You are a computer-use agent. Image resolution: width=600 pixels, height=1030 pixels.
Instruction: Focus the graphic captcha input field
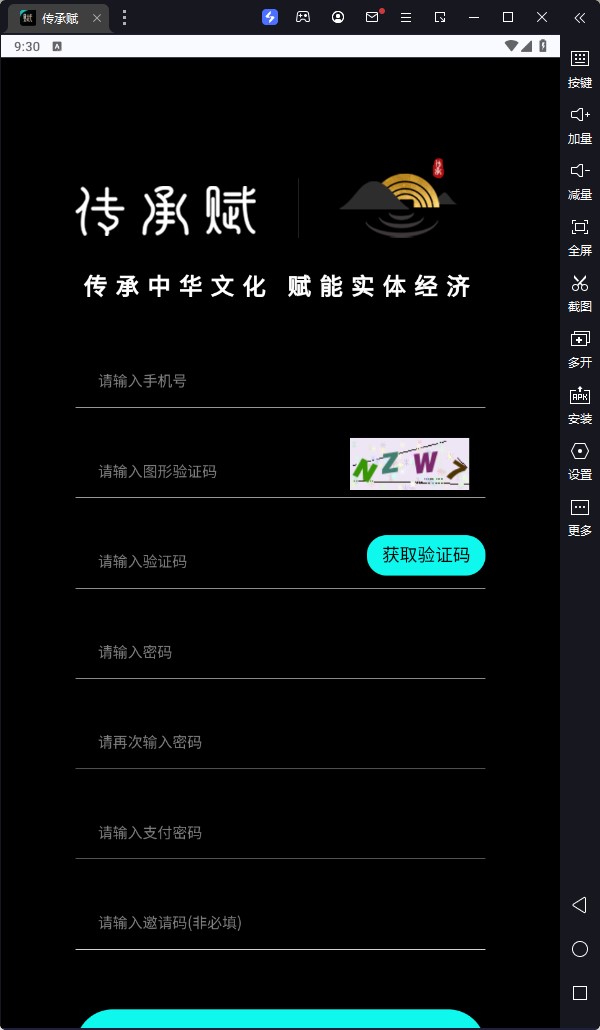click(x=210, y=471)
